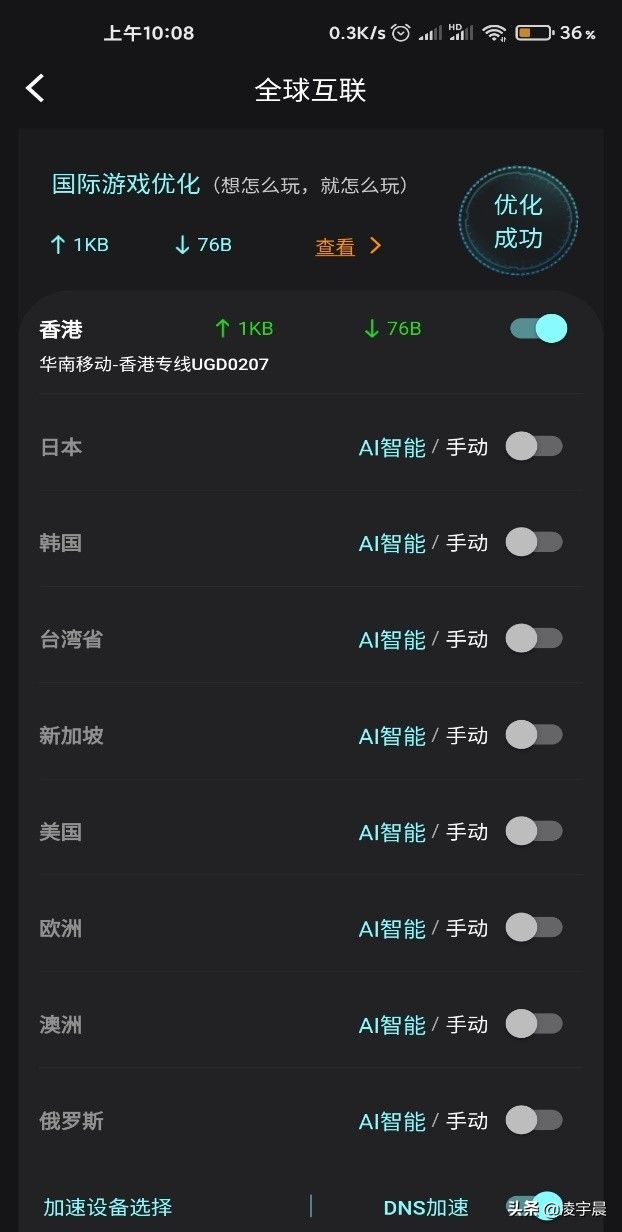
Task: Enable the 澳洲 region switch
Action: click(534, 1024)
